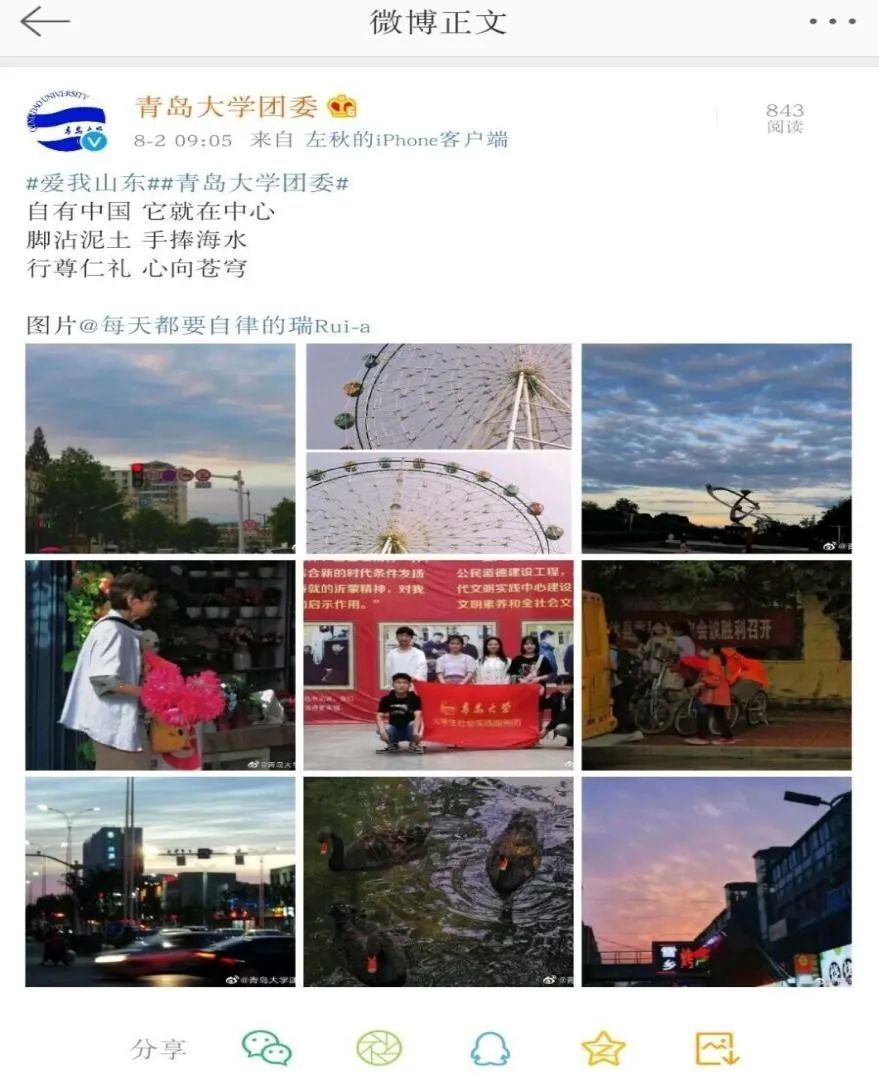View the bicycles by yellow wall photo
879x1090 pixels.
[x=716, y=665]
